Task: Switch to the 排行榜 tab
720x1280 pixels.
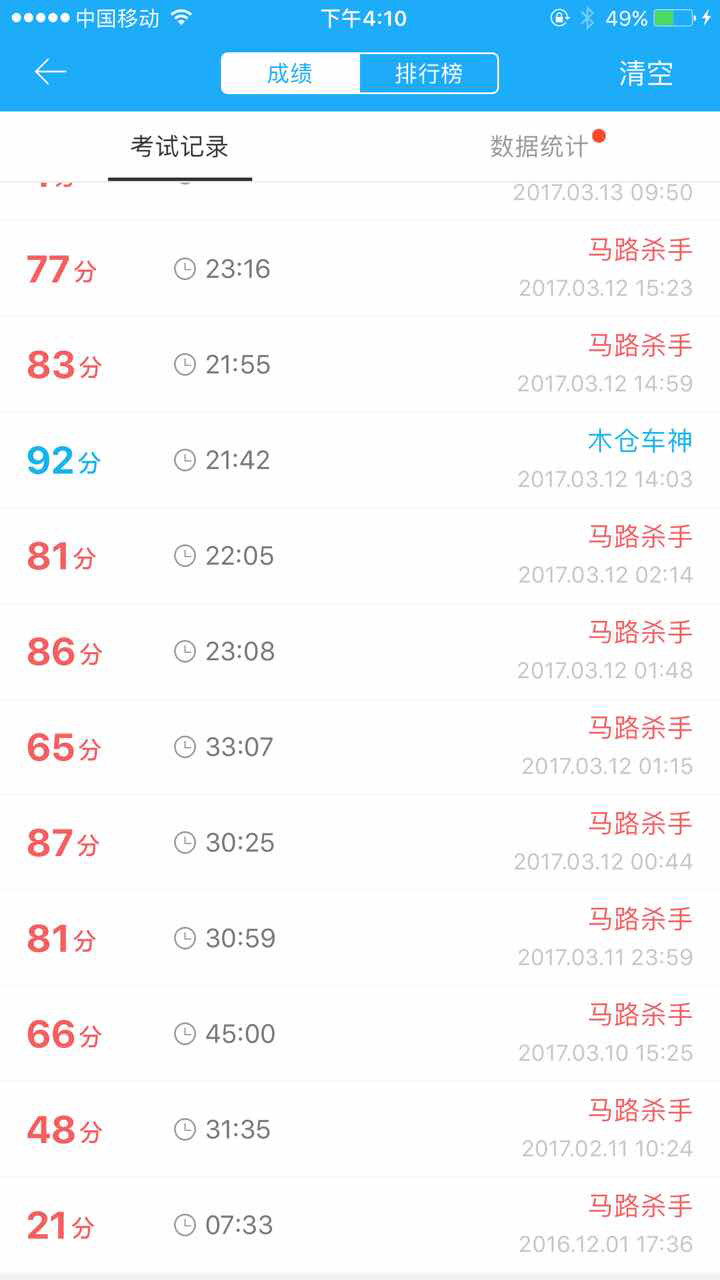Action: click(x=432, y=72)
